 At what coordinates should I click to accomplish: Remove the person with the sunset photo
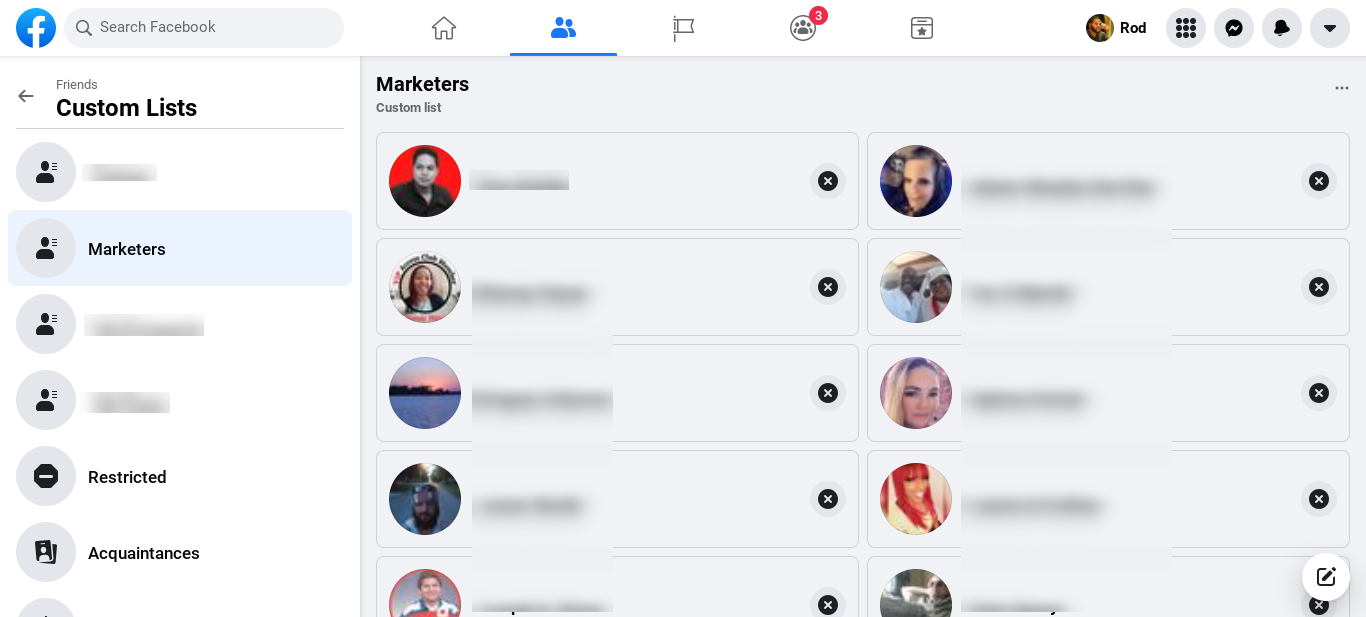828,393
